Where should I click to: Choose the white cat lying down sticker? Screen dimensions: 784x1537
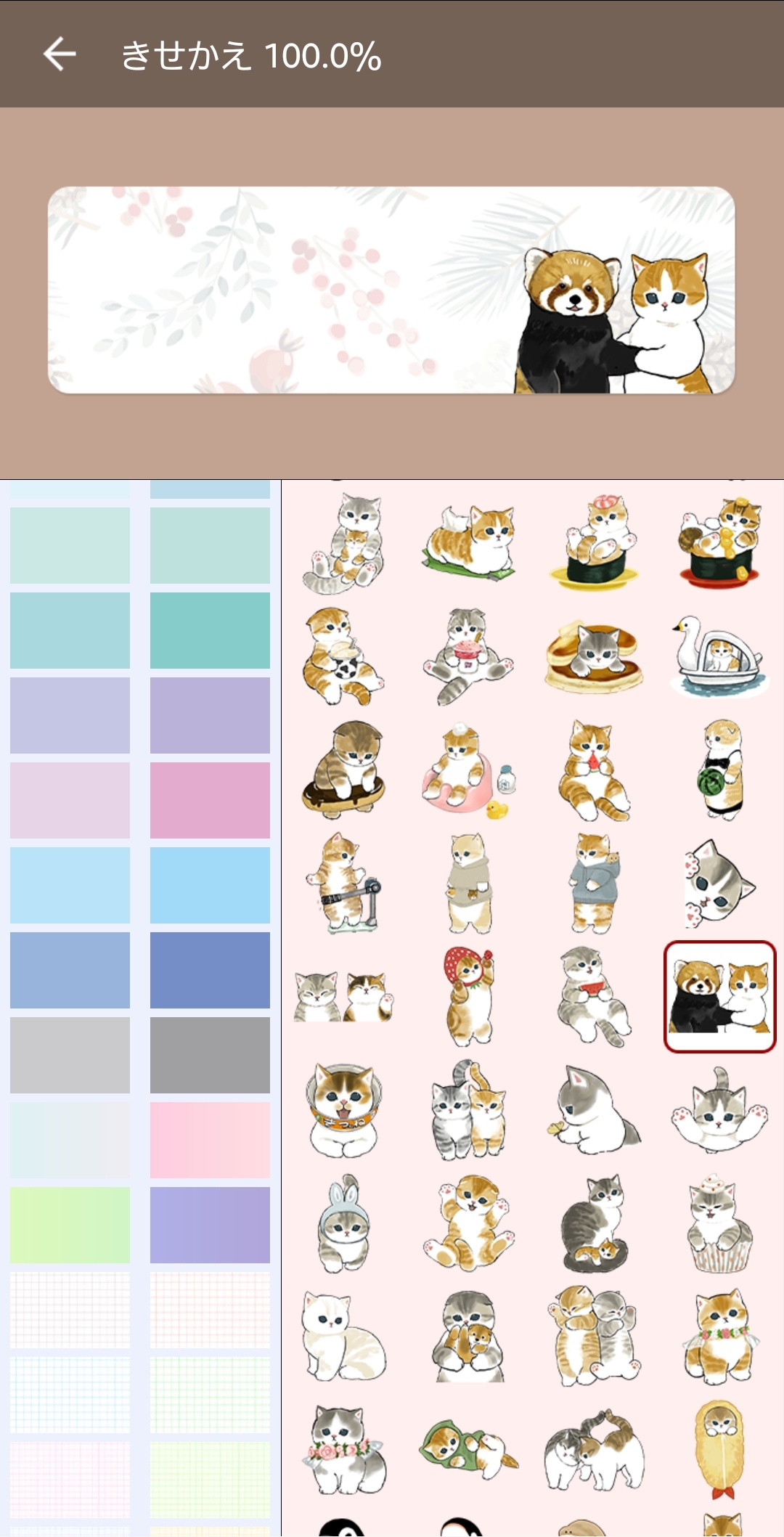point(343,1337)
